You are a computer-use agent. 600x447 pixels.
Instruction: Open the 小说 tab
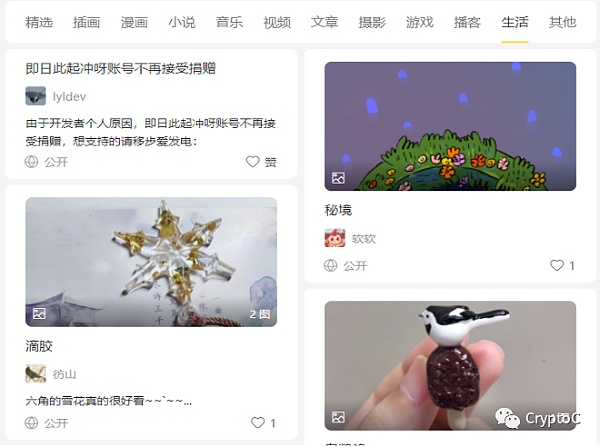(182, 22)
